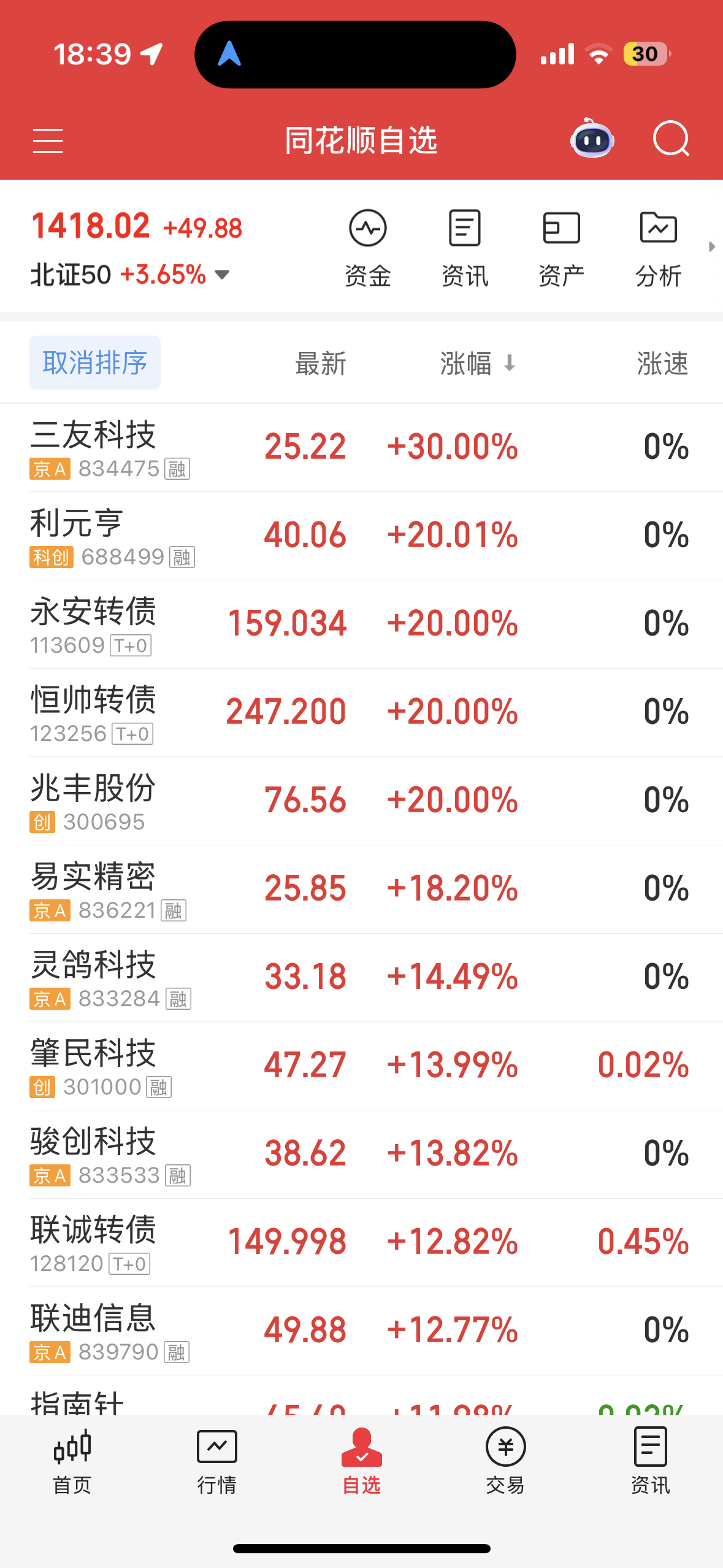The height and width of the screenshot is (1568, 723).
Task: Toggle 涨幅 column sort order
Action: pos(478,363)
